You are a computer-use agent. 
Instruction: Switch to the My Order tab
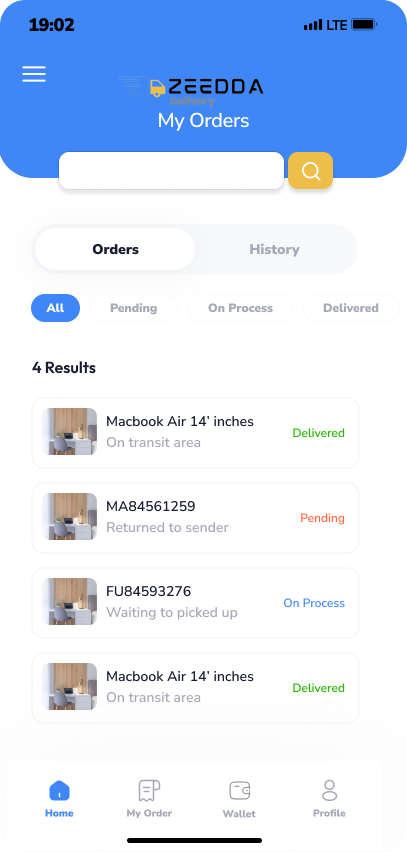pyautogui.click(x=149, y=799)
